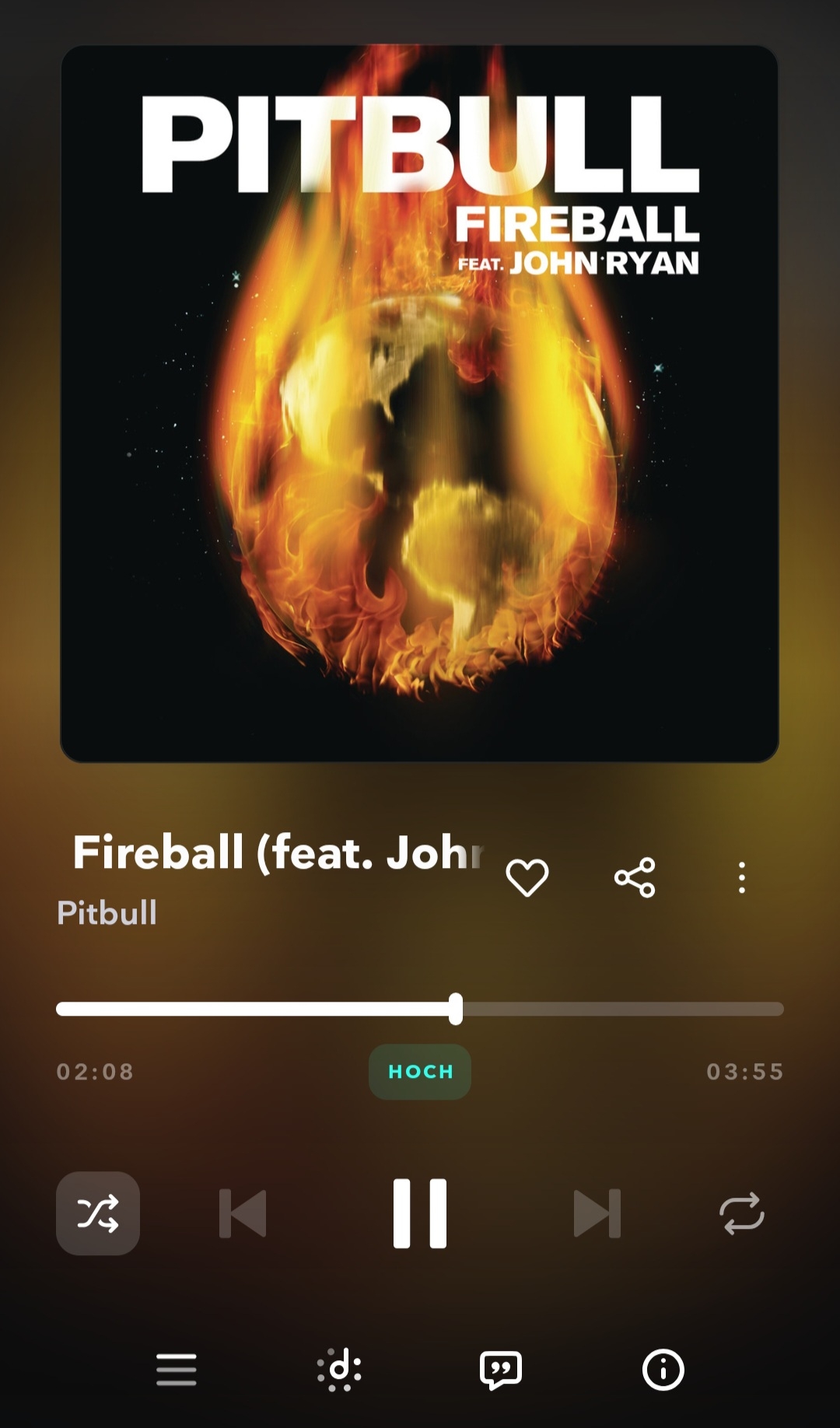This screenshot has width=840, height=1428.
Task: Skip to the next track
Action: pos(597,1213)
